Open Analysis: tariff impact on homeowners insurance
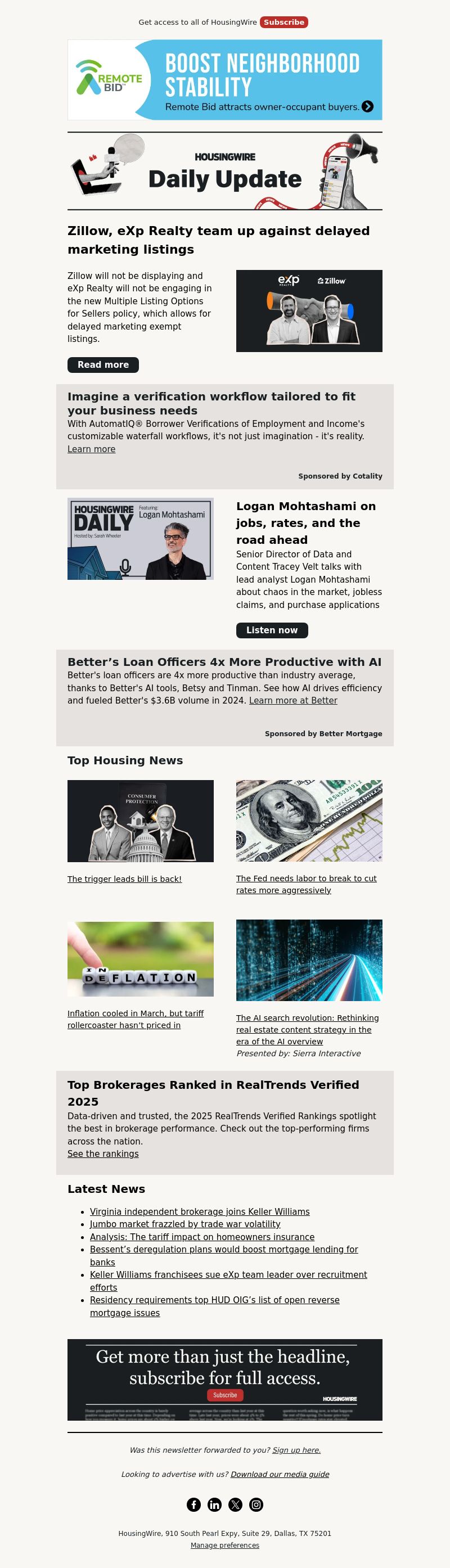This screenshot has height=1568, width=450. click(x=202, y=1237)
